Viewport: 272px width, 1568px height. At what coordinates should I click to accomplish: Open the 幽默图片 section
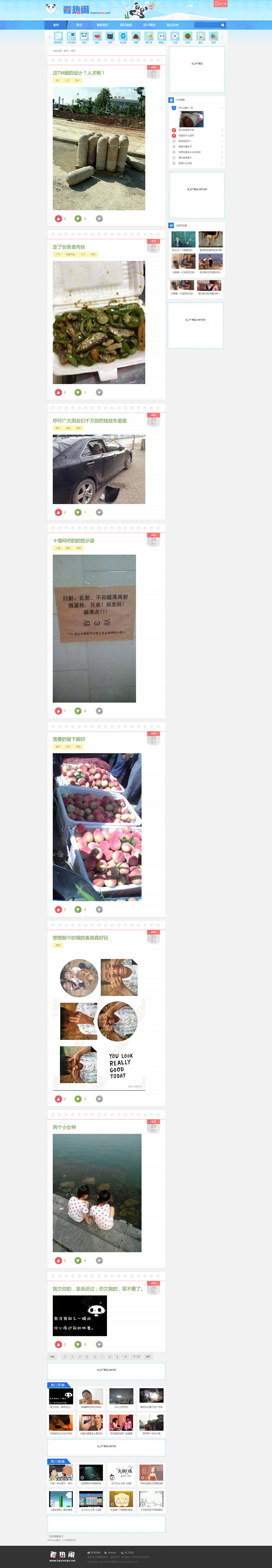[102, 25]
